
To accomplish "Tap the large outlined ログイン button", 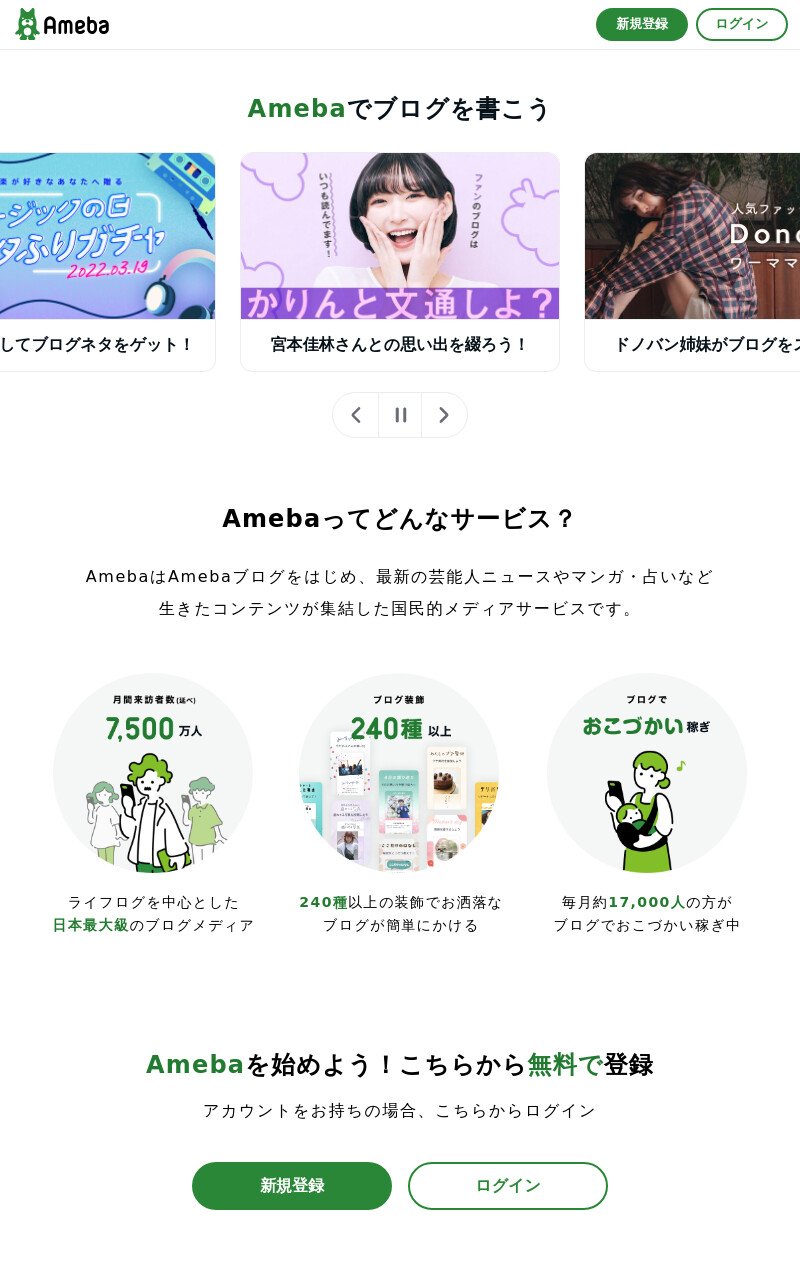I will (508, 1186).
